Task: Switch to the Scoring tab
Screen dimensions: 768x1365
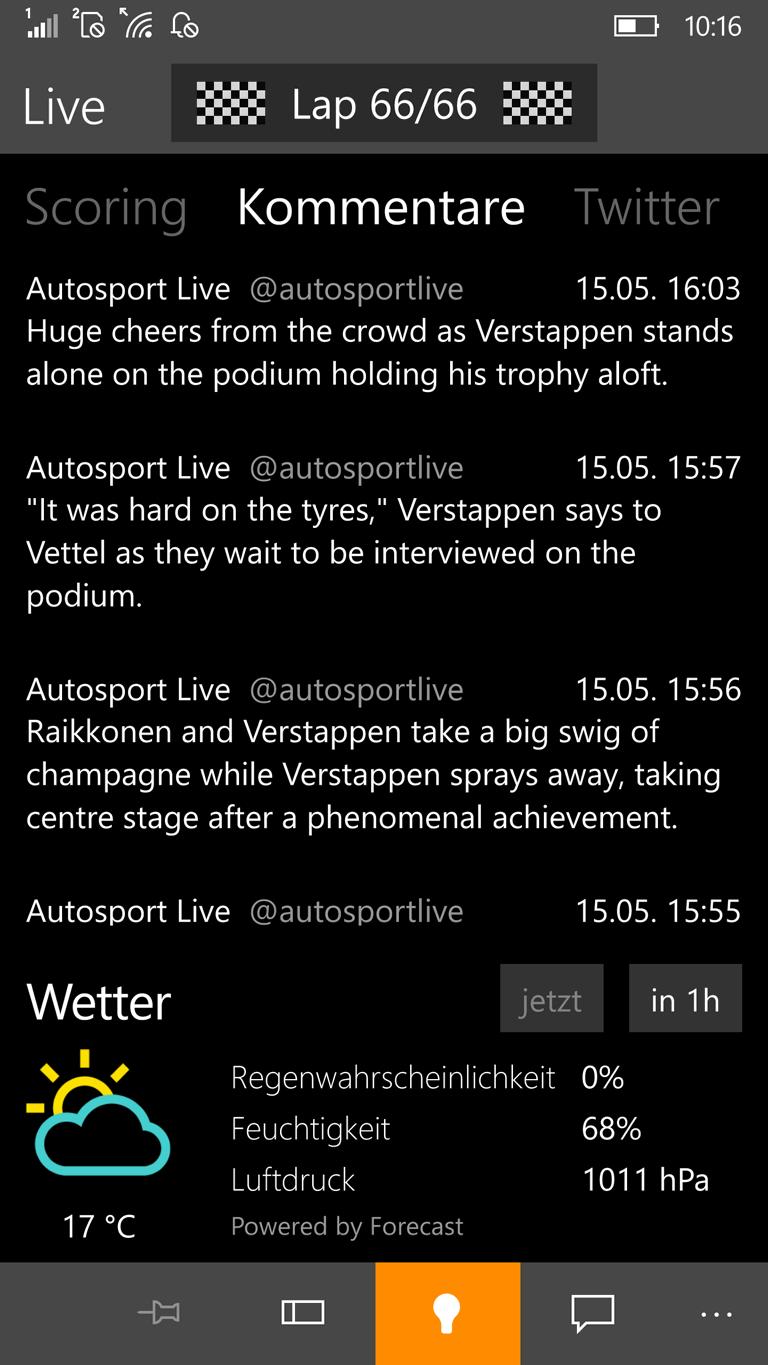Action: click(x=106, y=208)
